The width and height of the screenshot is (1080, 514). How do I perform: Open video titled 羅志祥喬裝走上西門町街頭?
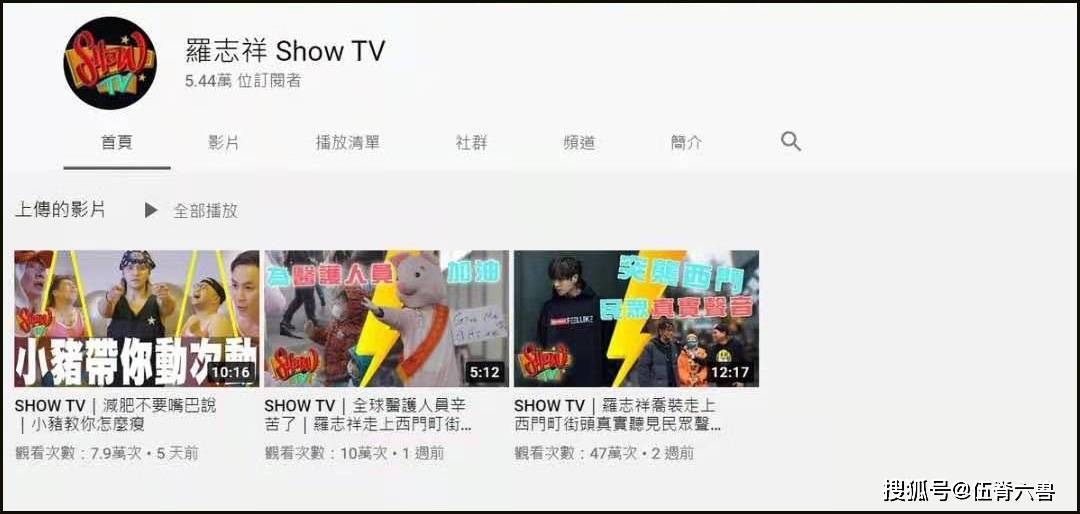[x=616, y=415]
